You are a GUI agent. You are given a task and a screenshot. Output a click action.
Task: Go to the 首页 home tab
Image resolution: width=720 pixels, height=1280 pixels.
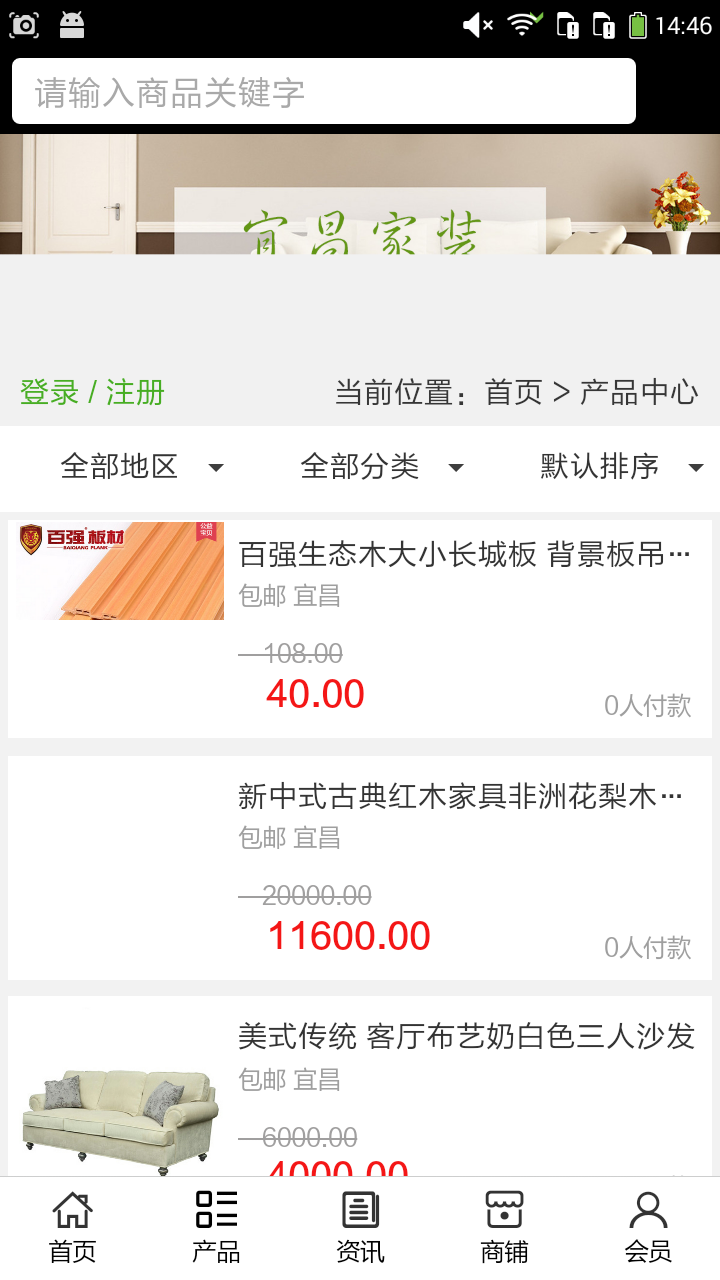pos(72,1227)
